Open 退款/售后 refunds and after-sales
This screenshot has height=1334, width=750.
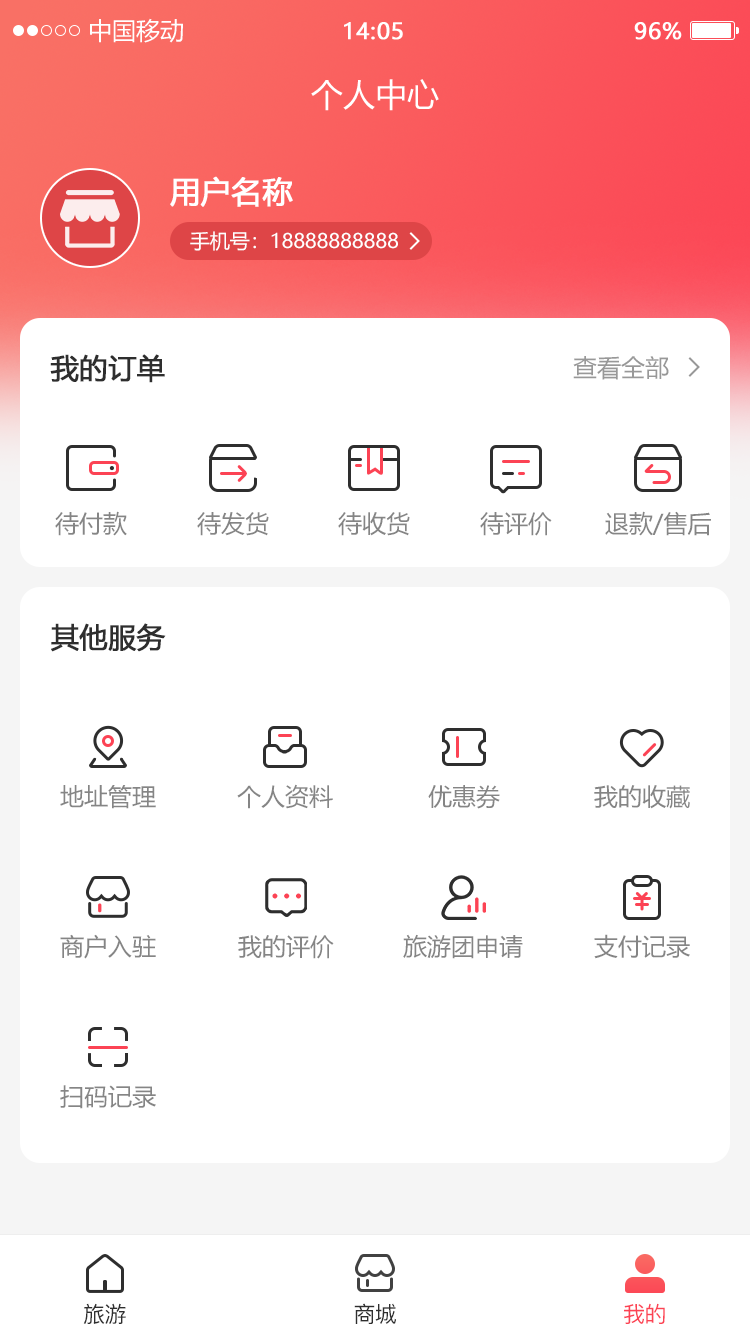coord(658,489)
